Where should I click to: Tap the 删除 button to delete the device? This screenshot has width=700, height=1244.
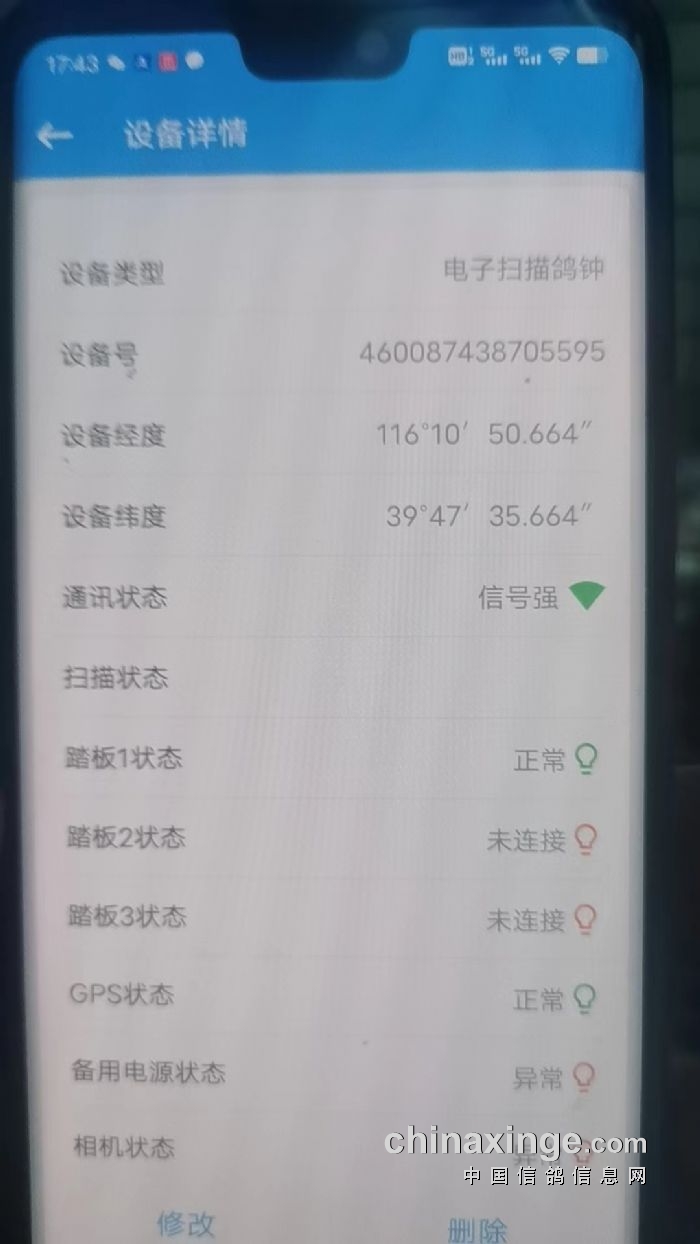pyautogui.click(x=477, y=1228)
